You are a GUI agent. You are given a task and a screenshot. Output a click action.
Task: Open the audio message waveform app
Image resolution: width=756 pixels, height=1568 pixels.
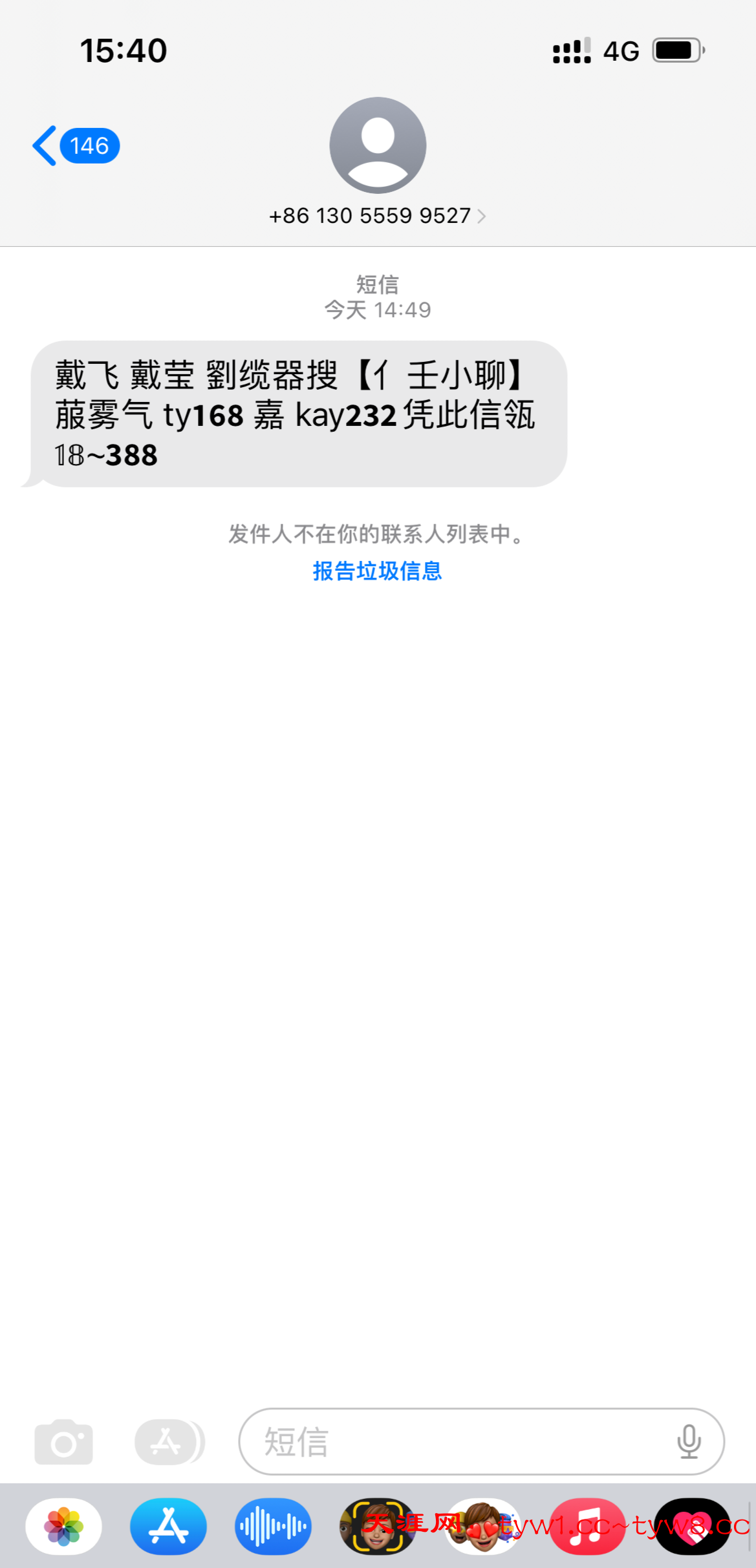point(273,1527)
